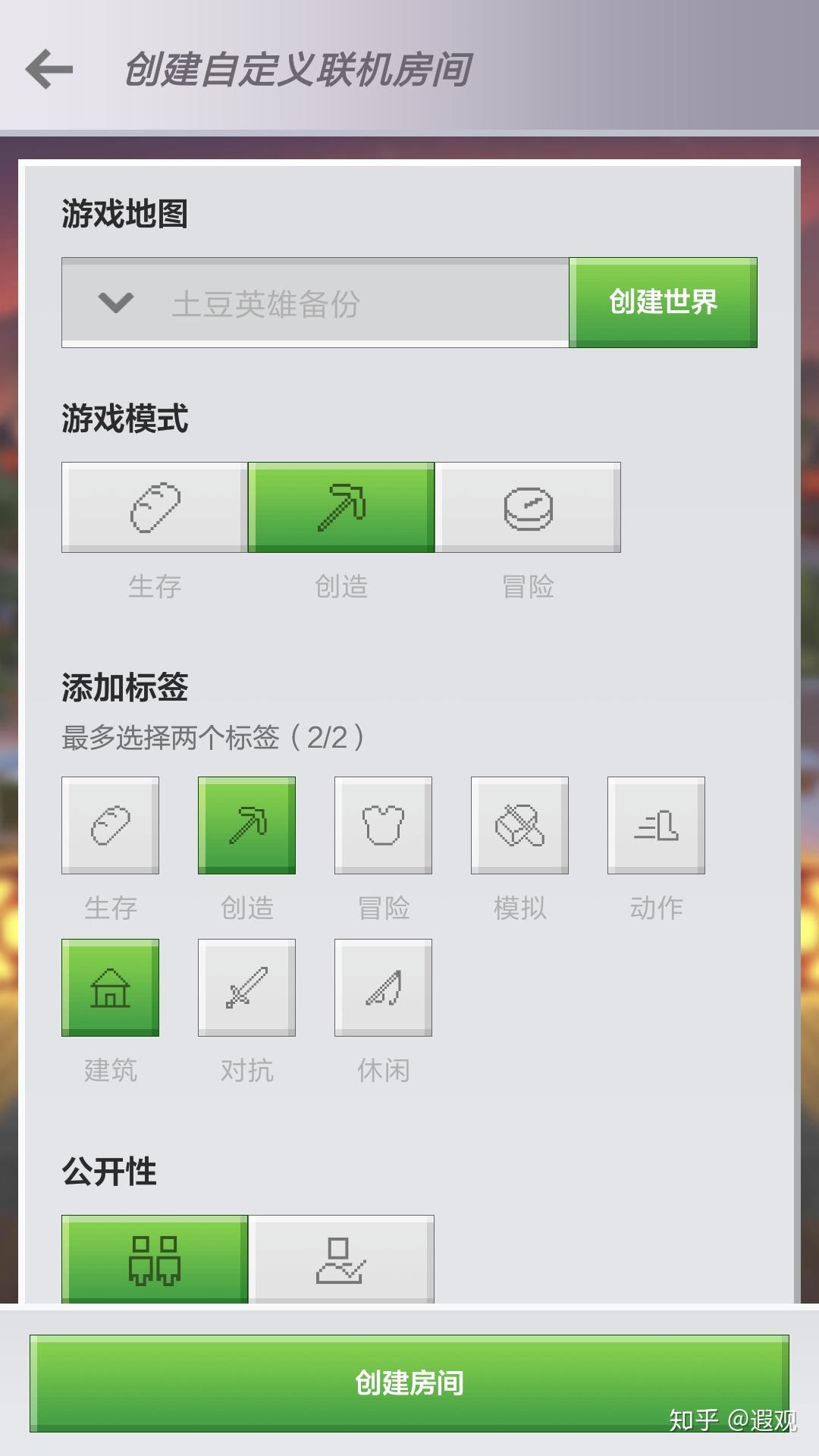
Task: Expand the game map dropdown 土豆英雄备份
Action: [x=315, y=303]
